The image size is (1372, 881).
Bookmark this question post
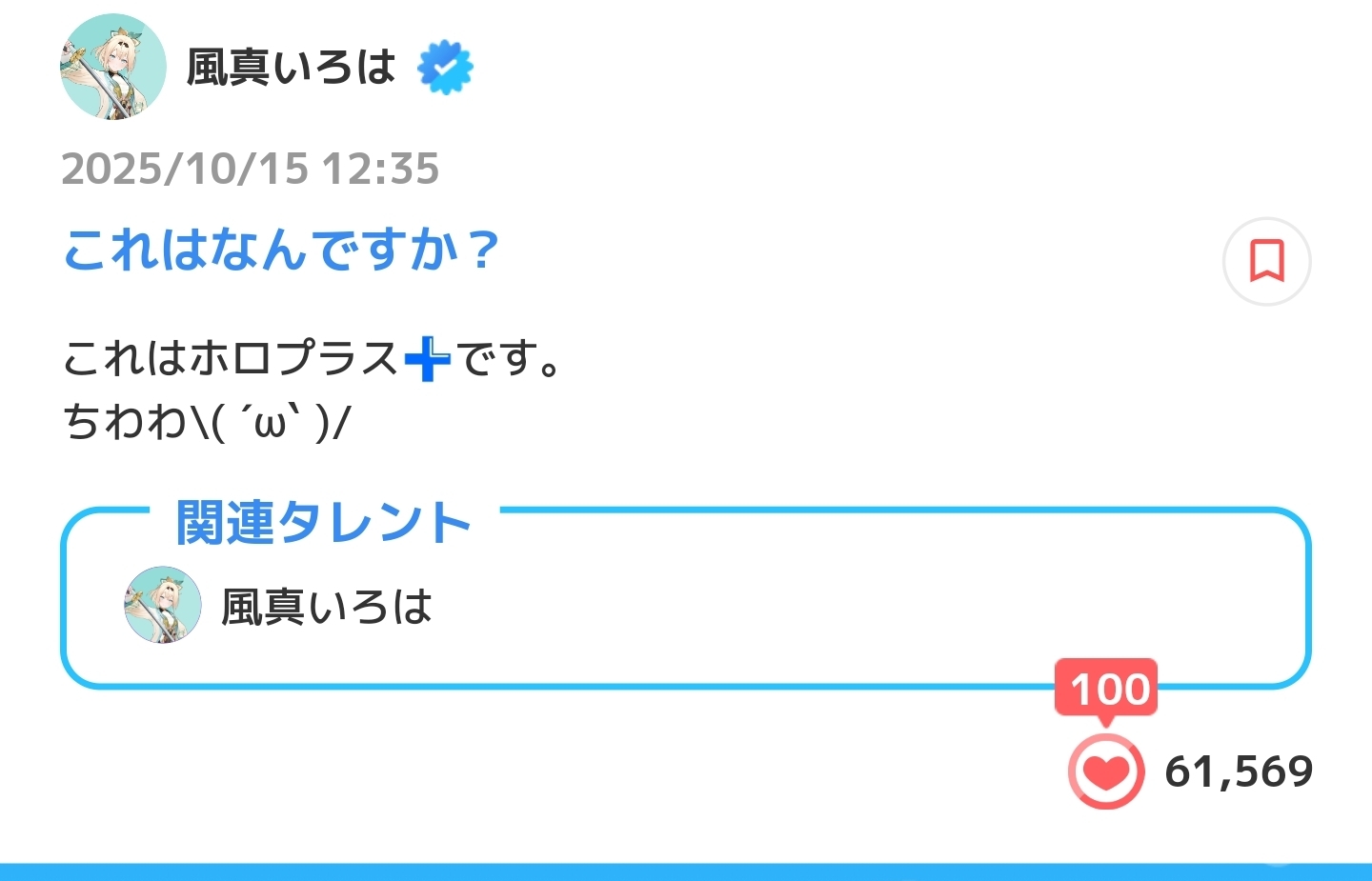tap(1266, 261)
